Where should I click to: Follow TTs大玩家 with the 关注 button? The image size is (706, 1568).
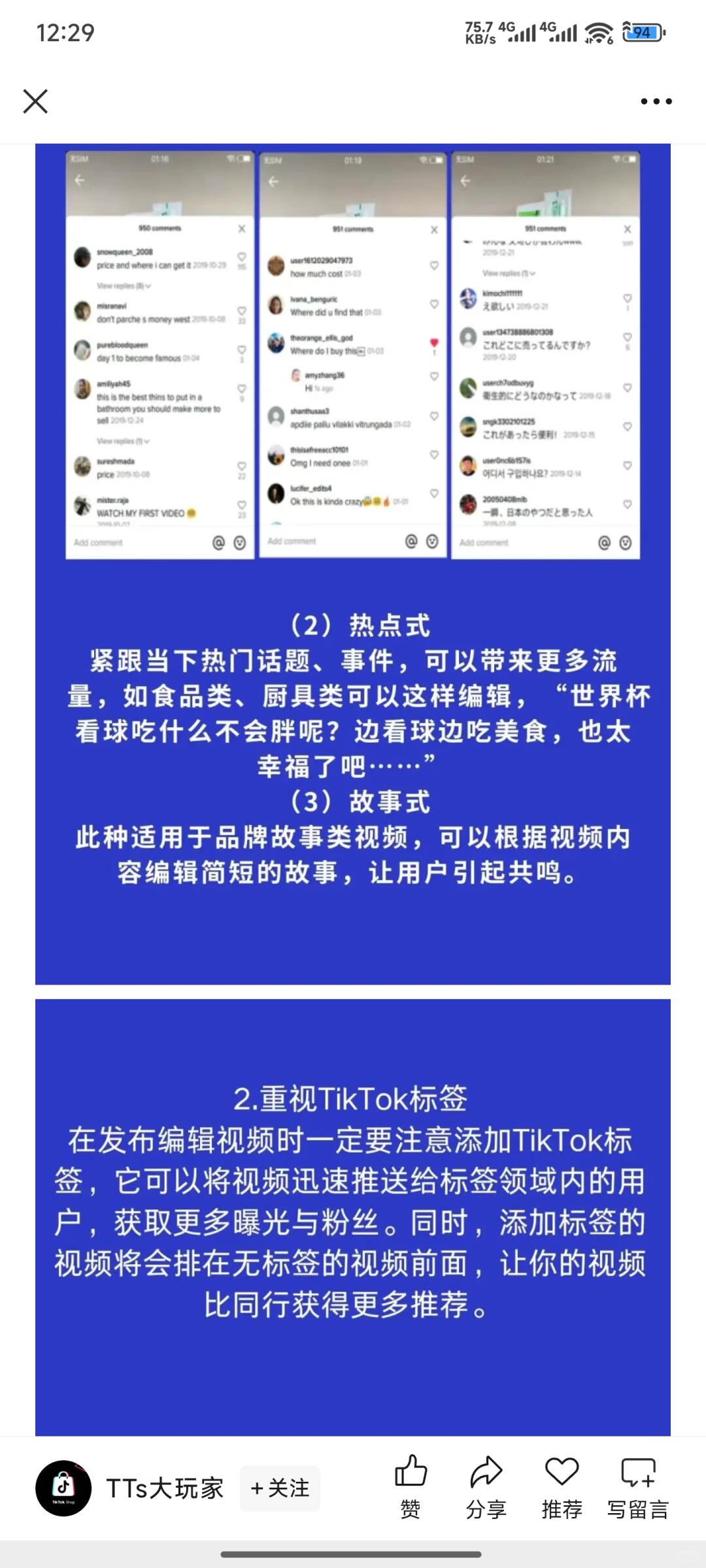pyautogui.click(x=280, y=1488)
